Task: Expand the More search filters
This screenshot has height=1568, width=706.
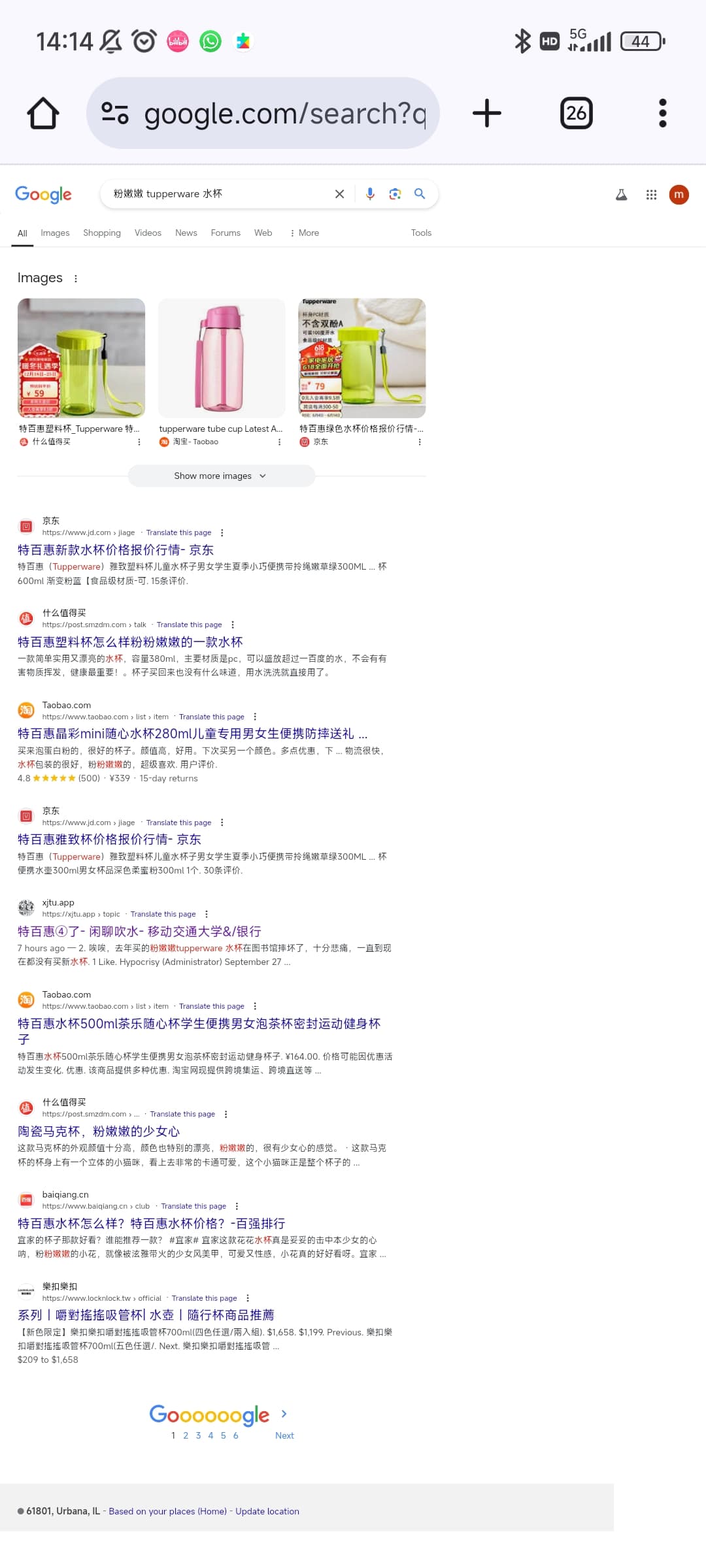Action: (305, 233)
